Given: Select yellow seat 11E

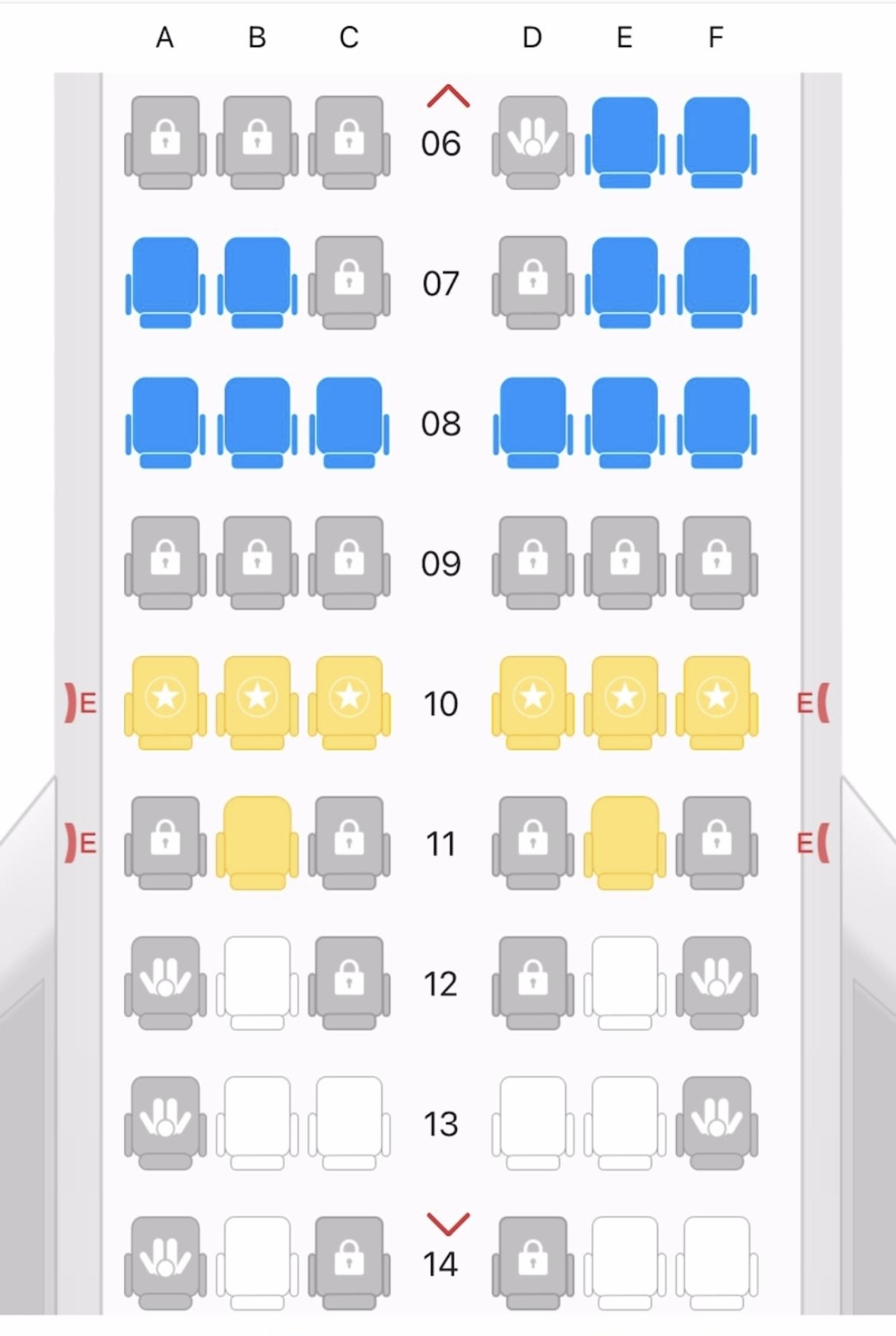Looking at the screenshot, I should [625, 841].
